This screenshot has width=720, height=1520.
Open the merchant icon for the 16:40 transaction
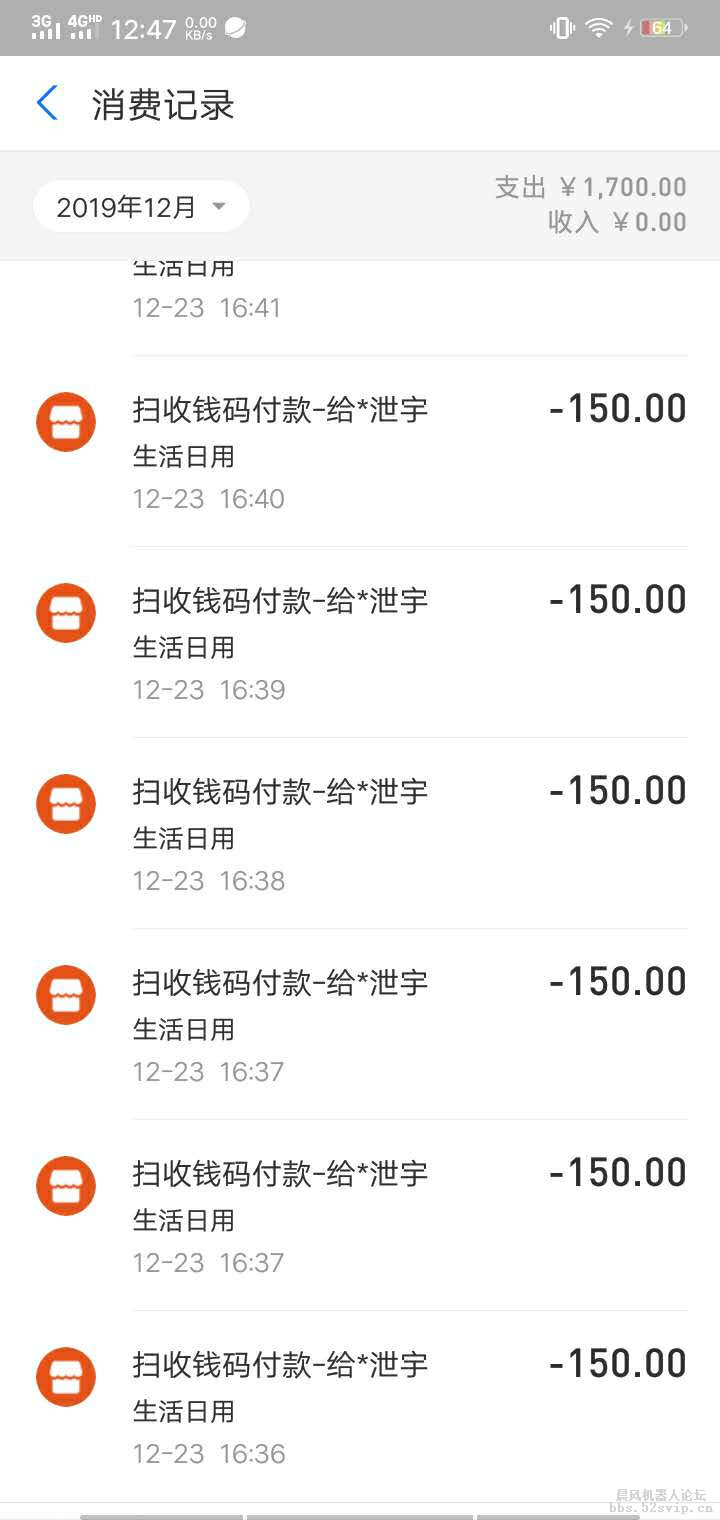coord(65,422)
